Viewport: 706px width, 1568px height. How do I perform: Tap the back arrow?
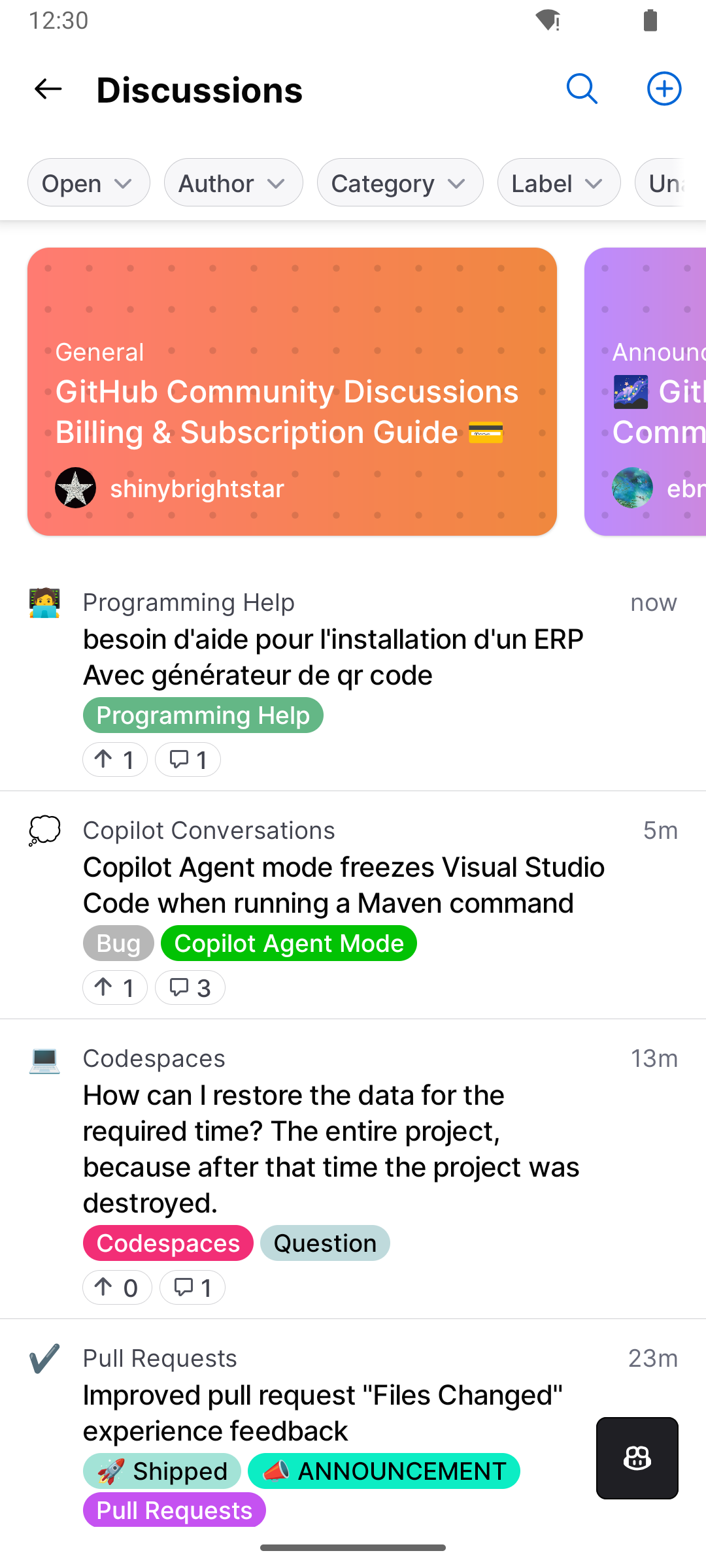coord(47,89)
